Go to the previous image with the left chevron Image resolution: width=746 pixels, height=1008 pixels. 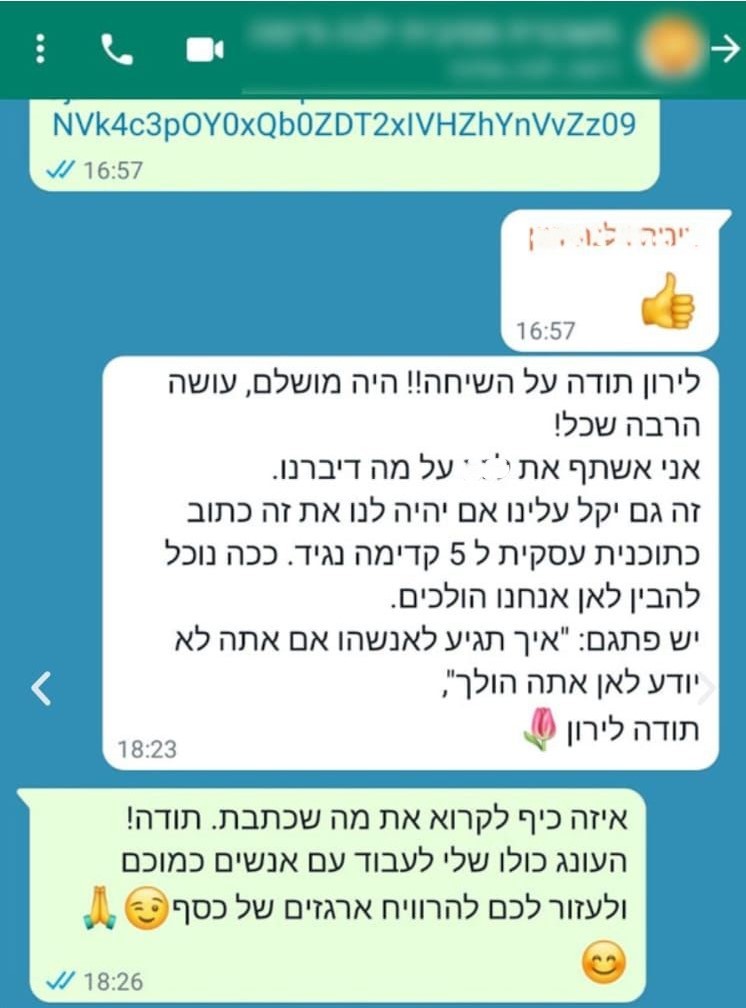coord(41,688)
